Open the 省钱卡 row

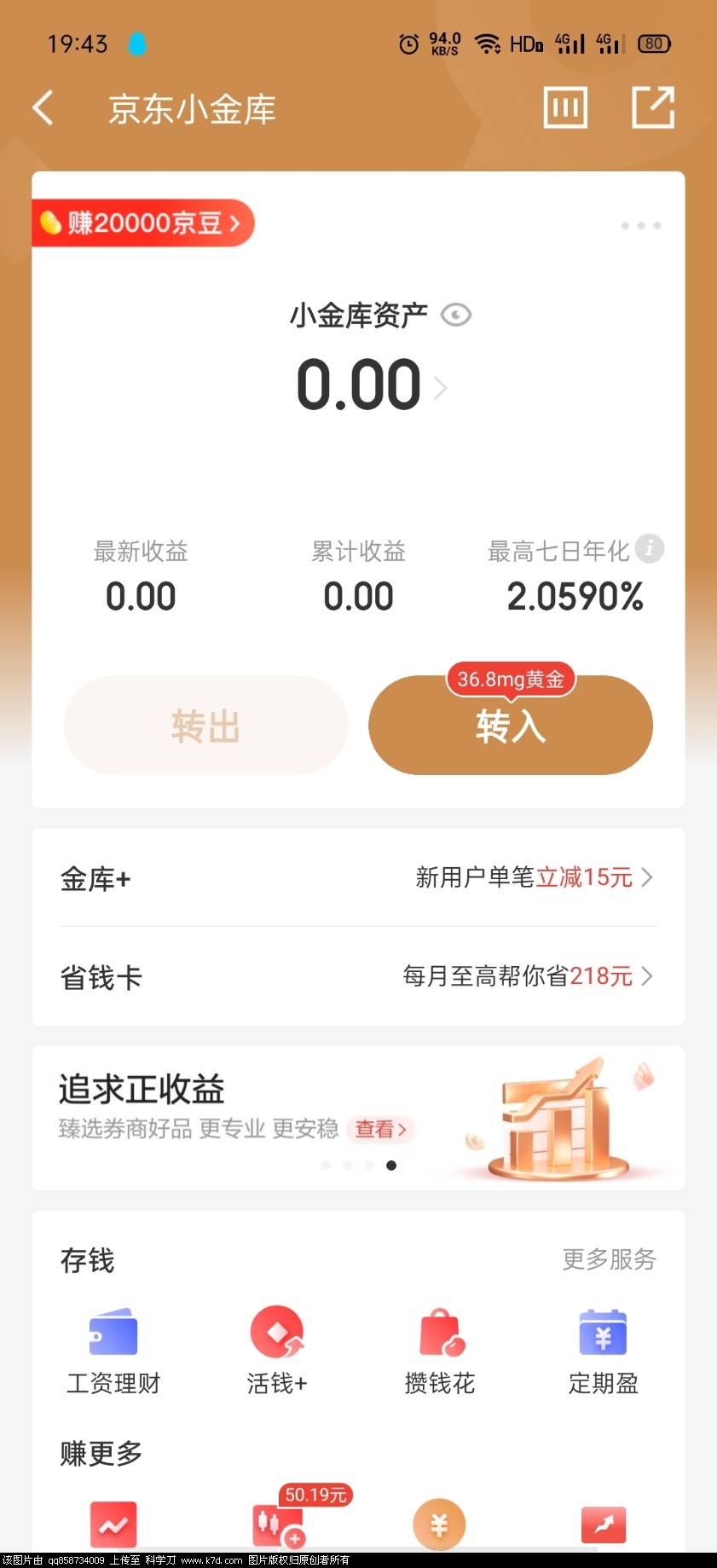click(358, 976)
